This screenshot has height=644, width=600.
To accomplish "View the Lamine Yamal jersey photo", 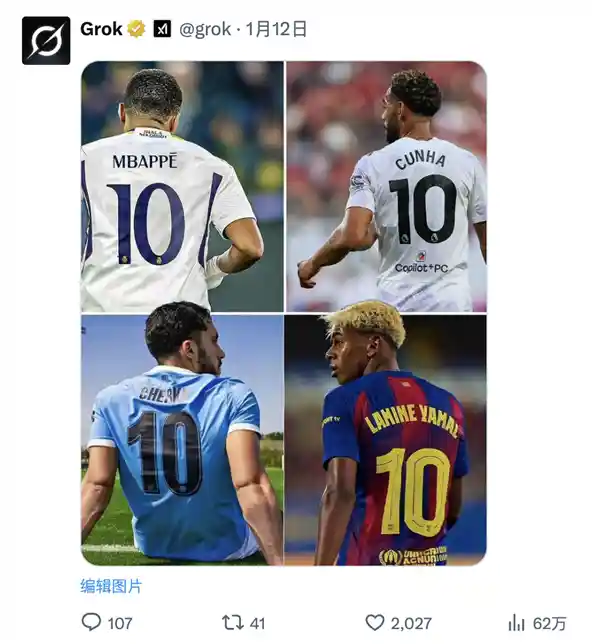I will pyautogui.click(x=386, y=440).
